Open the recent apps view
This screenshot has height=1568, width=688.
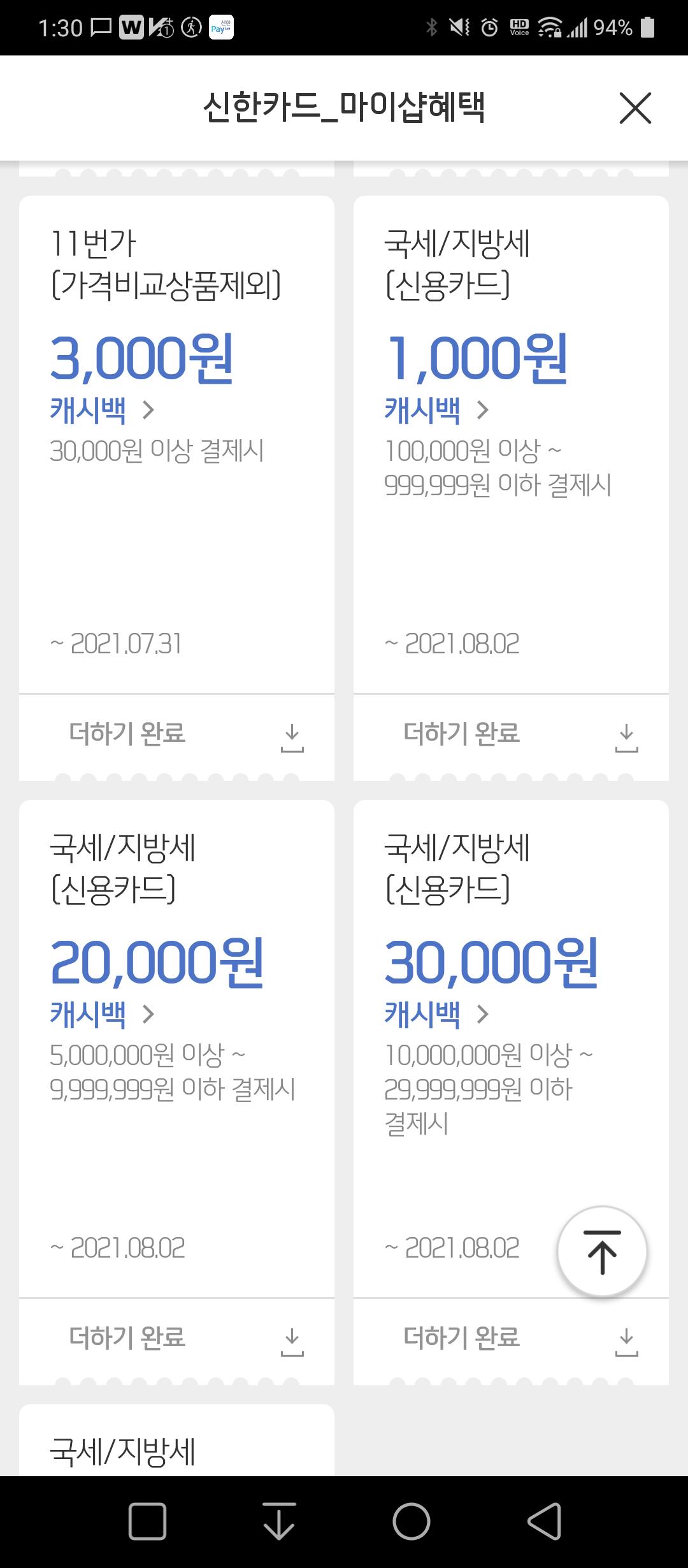(x=148, y=1521)
